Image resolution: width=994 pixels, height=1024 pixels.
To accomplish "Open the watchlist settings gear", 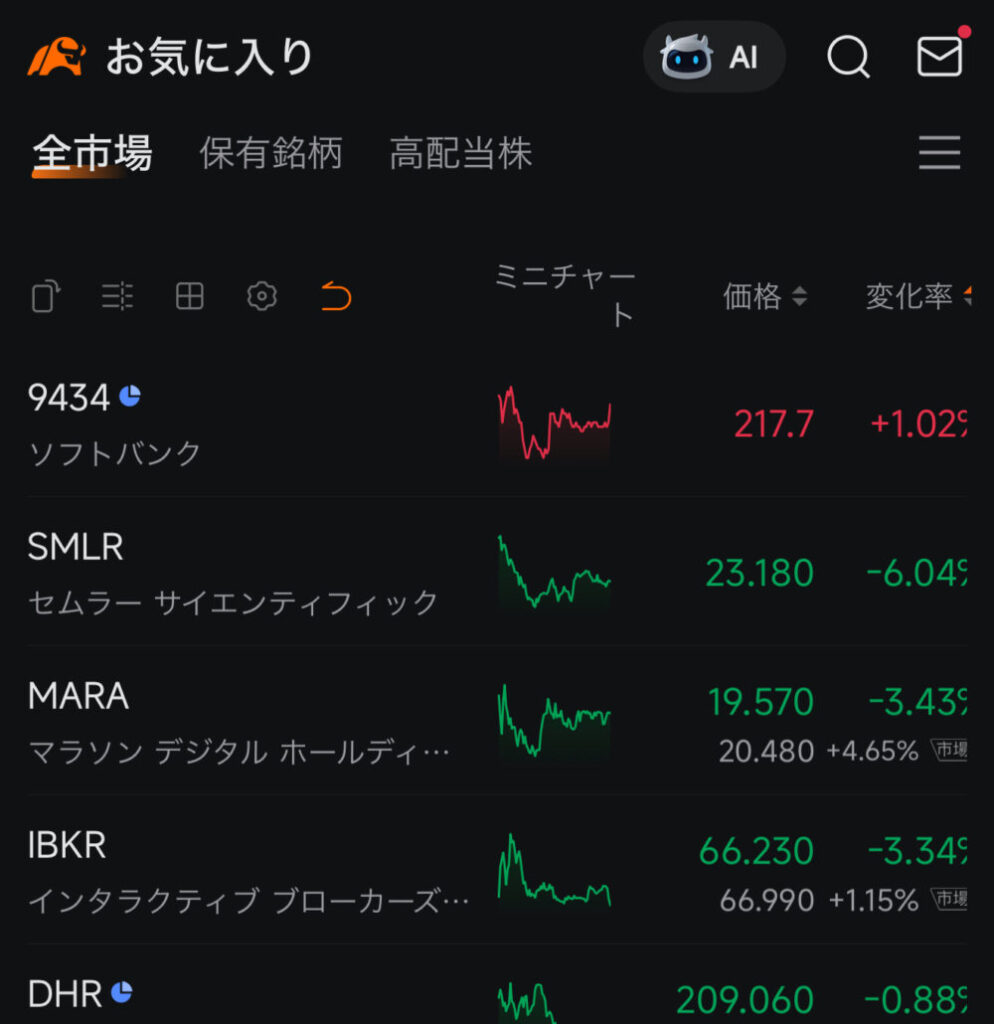I will click(x=262, y=297).
